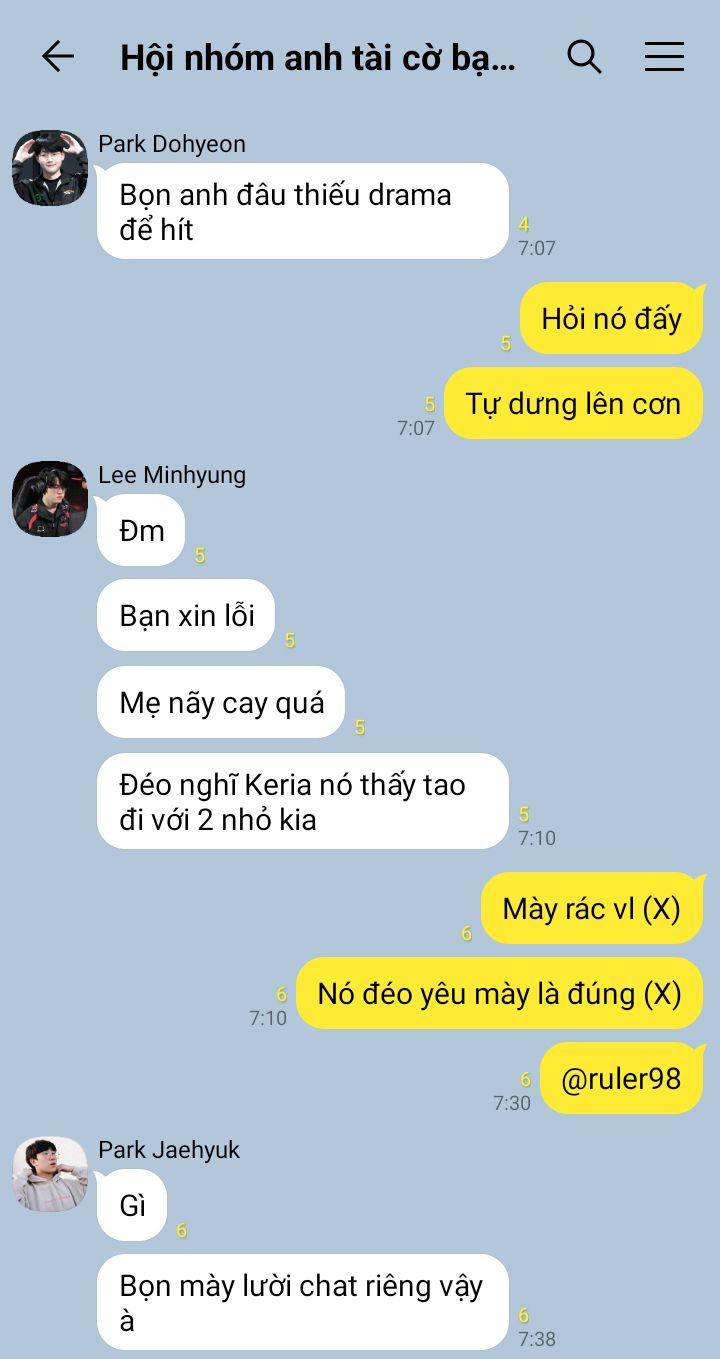720x1359 pixels.
Task: Search within this chat
Action: pos(584,57)
